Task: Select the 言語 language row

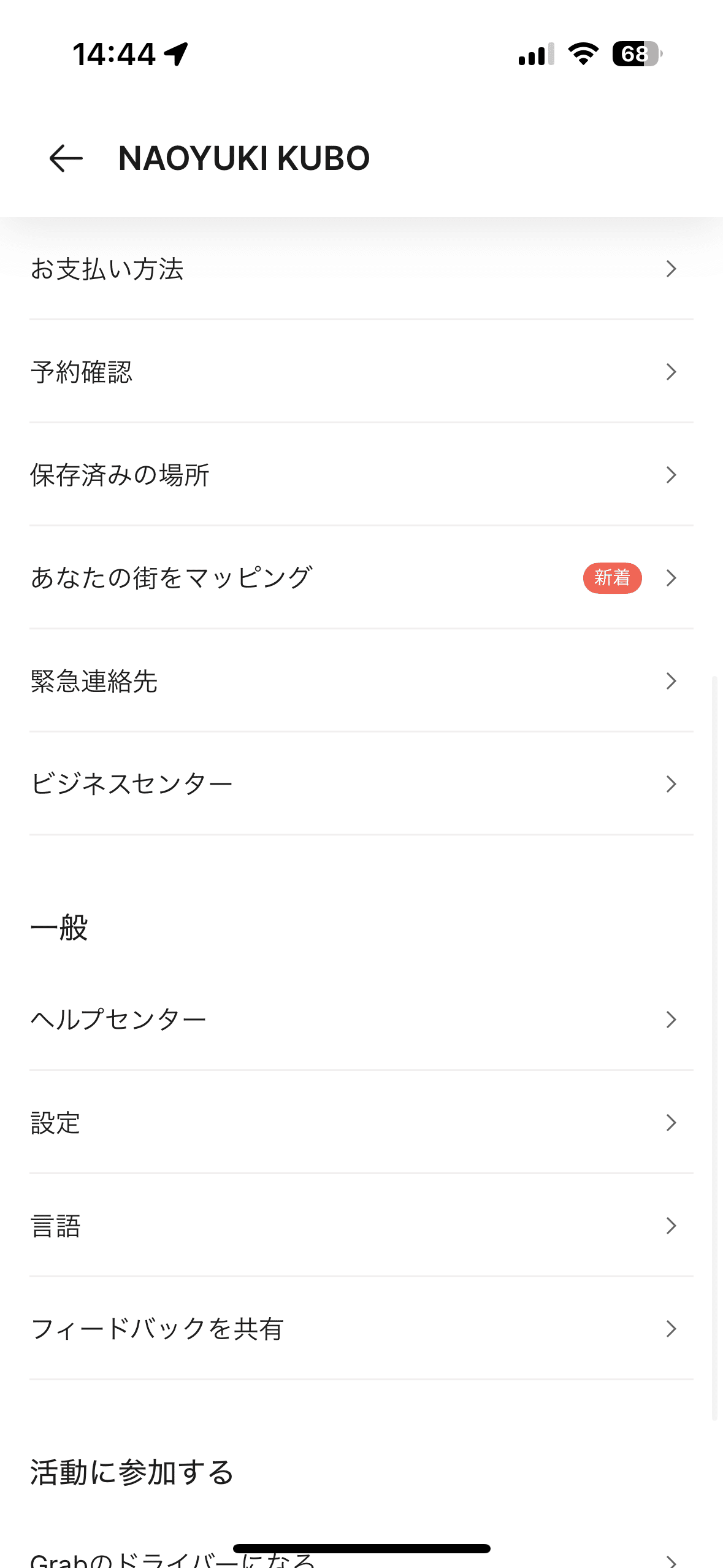Action: click(x=361, y=1226)
